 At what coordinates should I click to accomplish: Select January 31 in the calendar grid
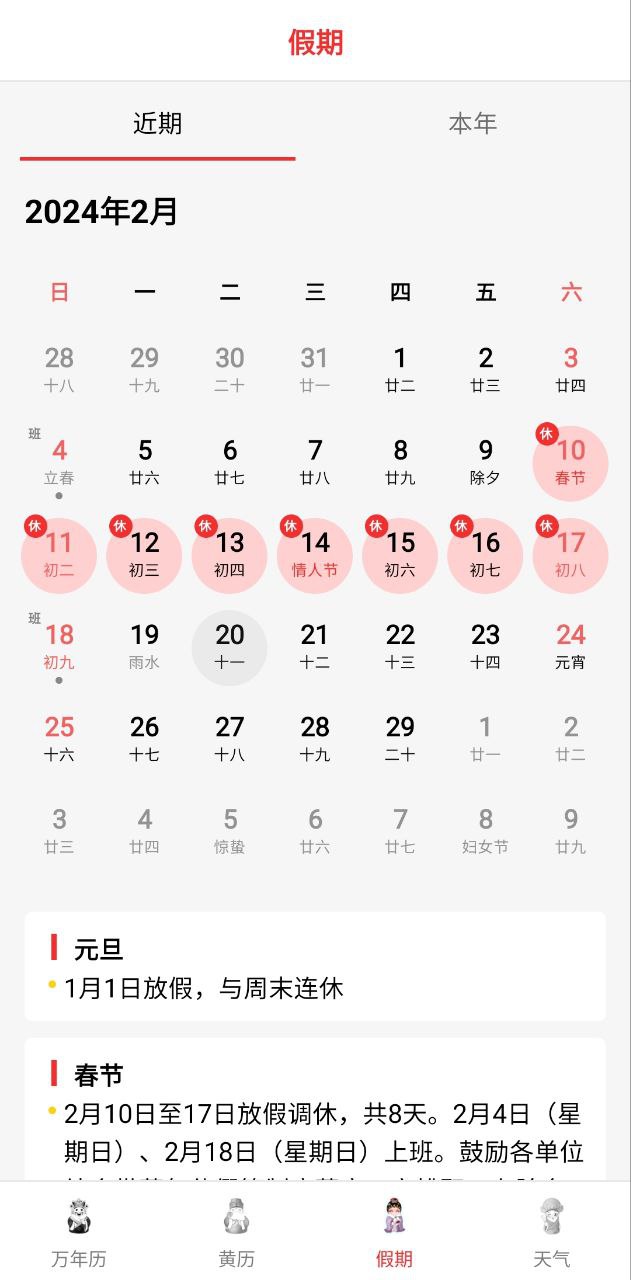(315, 369)
